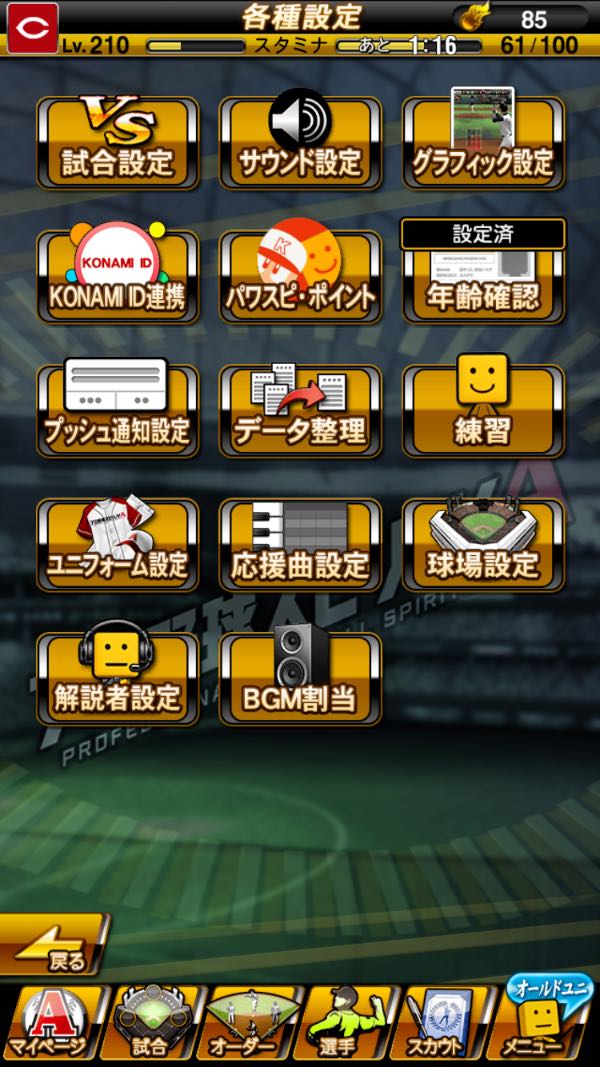This screenshot has width=600, height=1067.
Task: Open 試合設定 match settings
Action: [118, 143]
